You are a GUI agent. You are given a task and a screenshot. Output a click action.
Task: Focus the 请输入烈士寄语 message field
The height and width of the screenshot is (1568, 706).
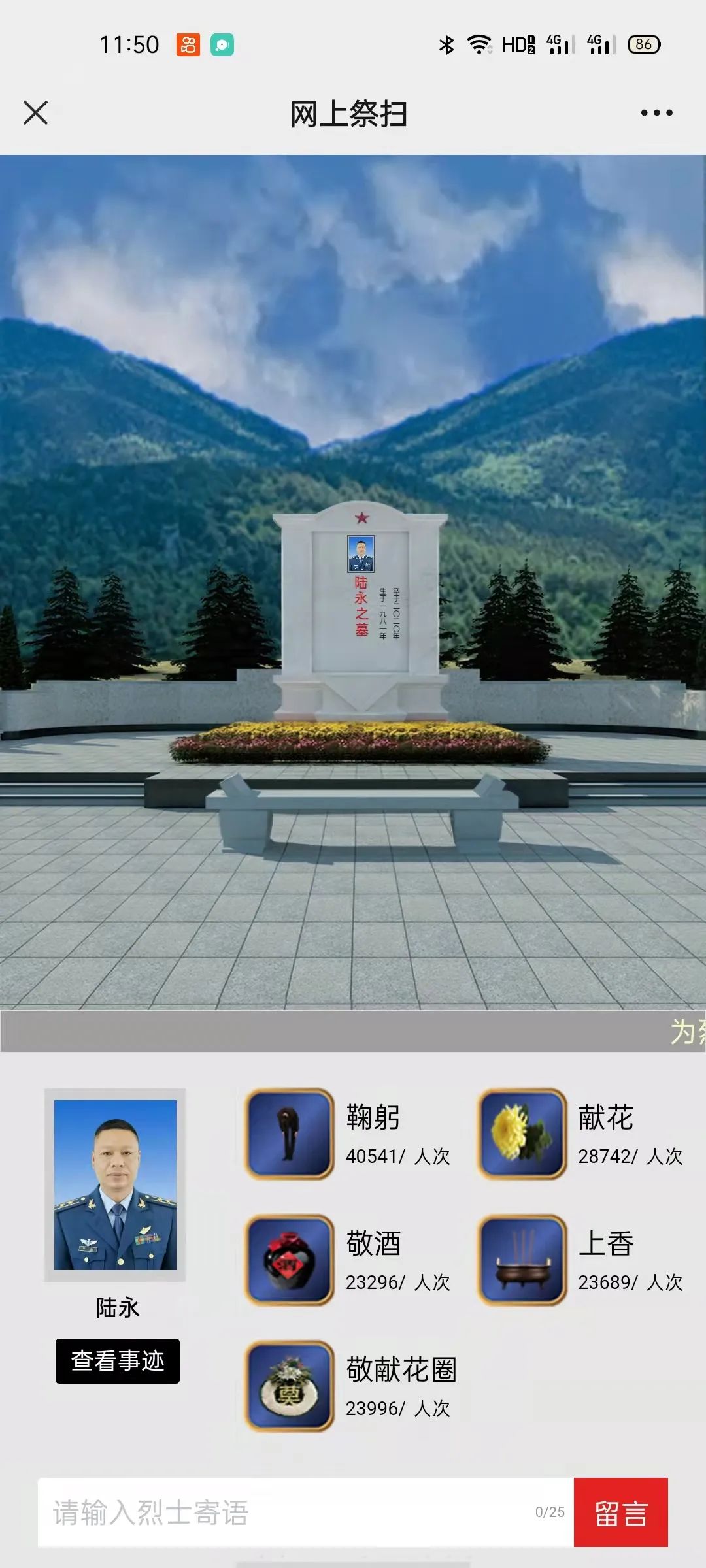(306, 1512)
